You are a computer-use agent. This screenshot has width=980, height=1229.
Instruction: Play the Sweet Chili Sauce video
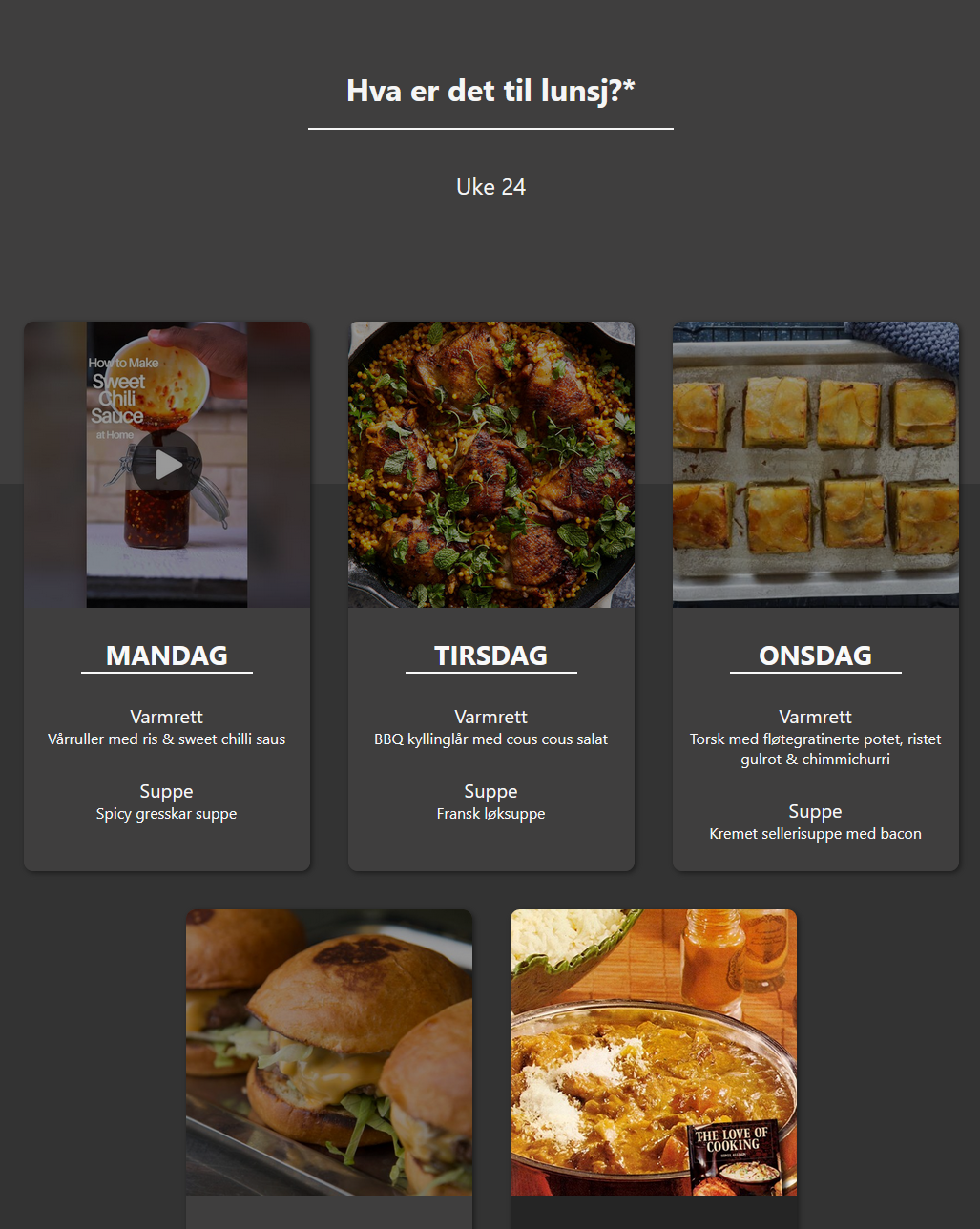pos(167,466)
